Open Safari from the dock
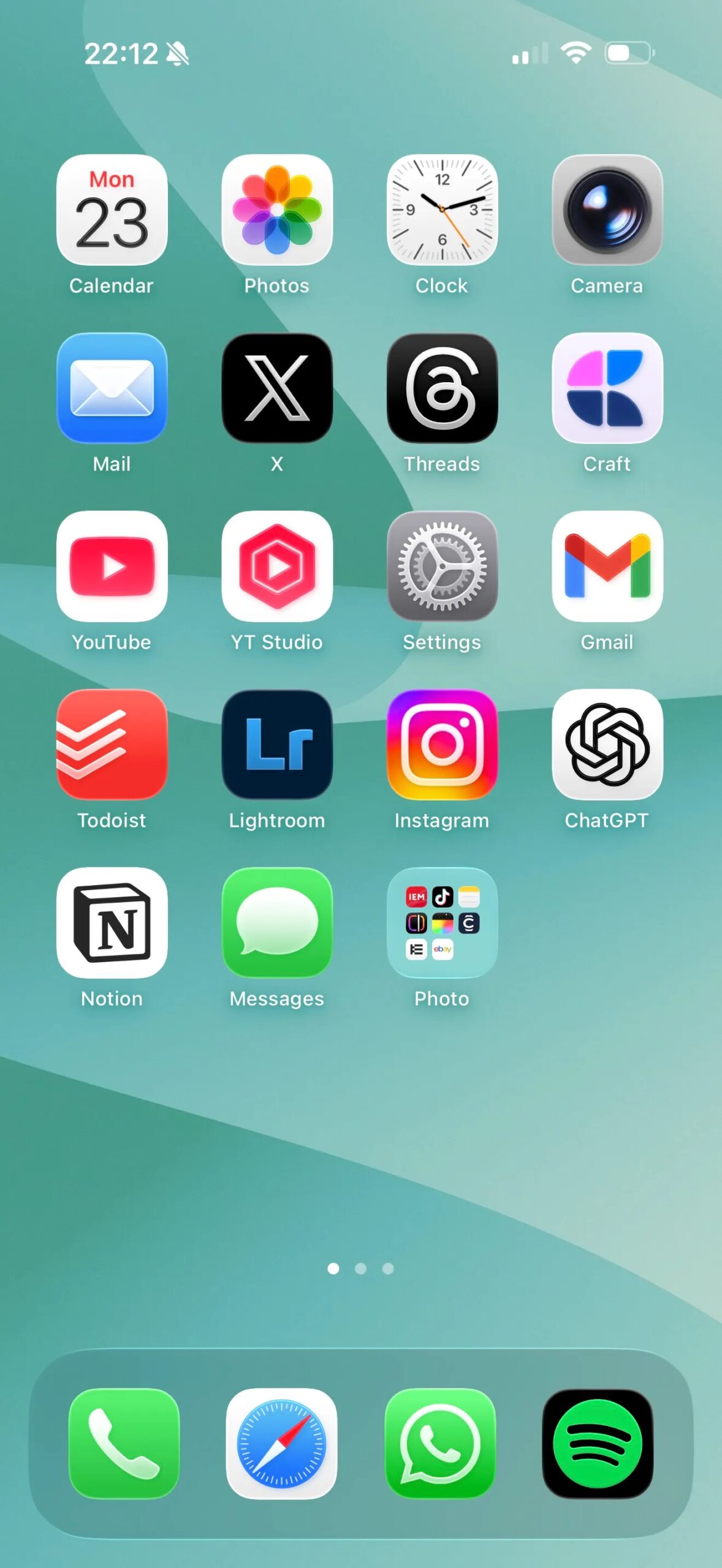This screenshot has height=1568, width=722. (281, 1444)
